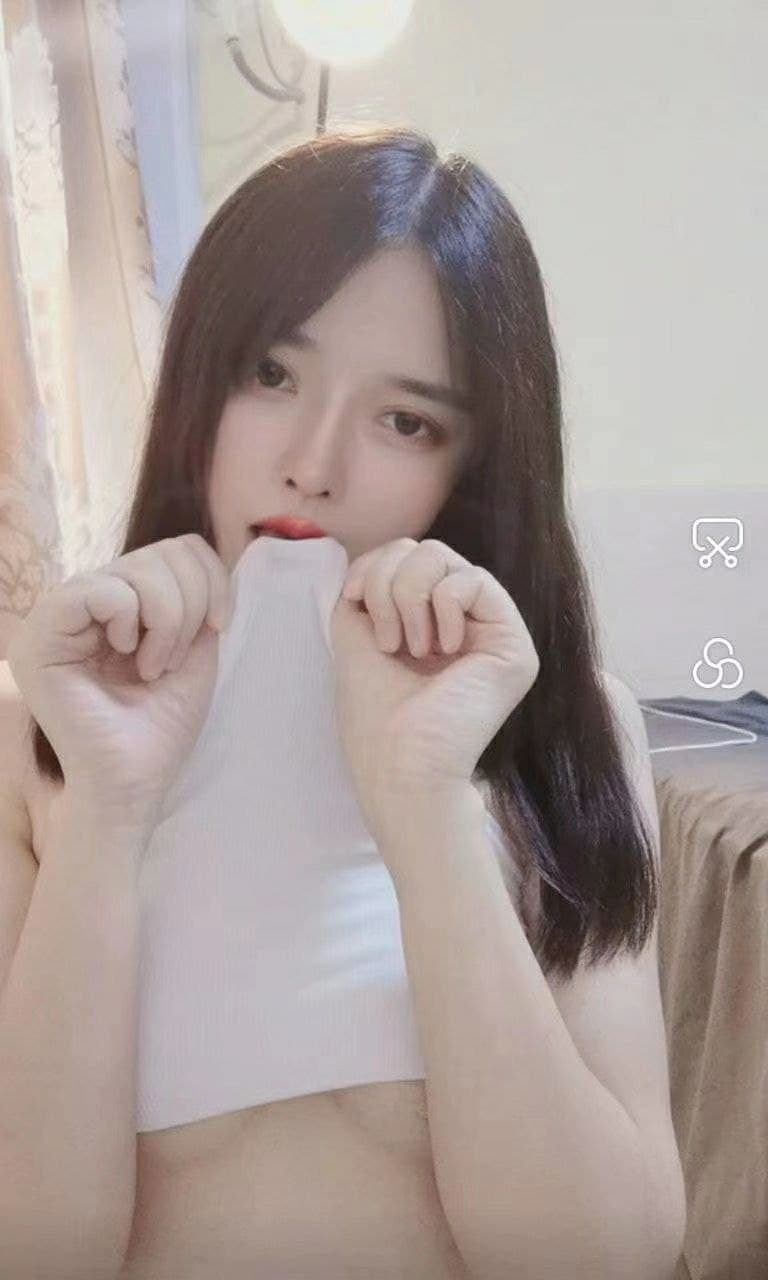Tap the scissors screenshot clip icon
Image resolution: width=768 pixels, height=1280 pixels.
click(717, 543)
